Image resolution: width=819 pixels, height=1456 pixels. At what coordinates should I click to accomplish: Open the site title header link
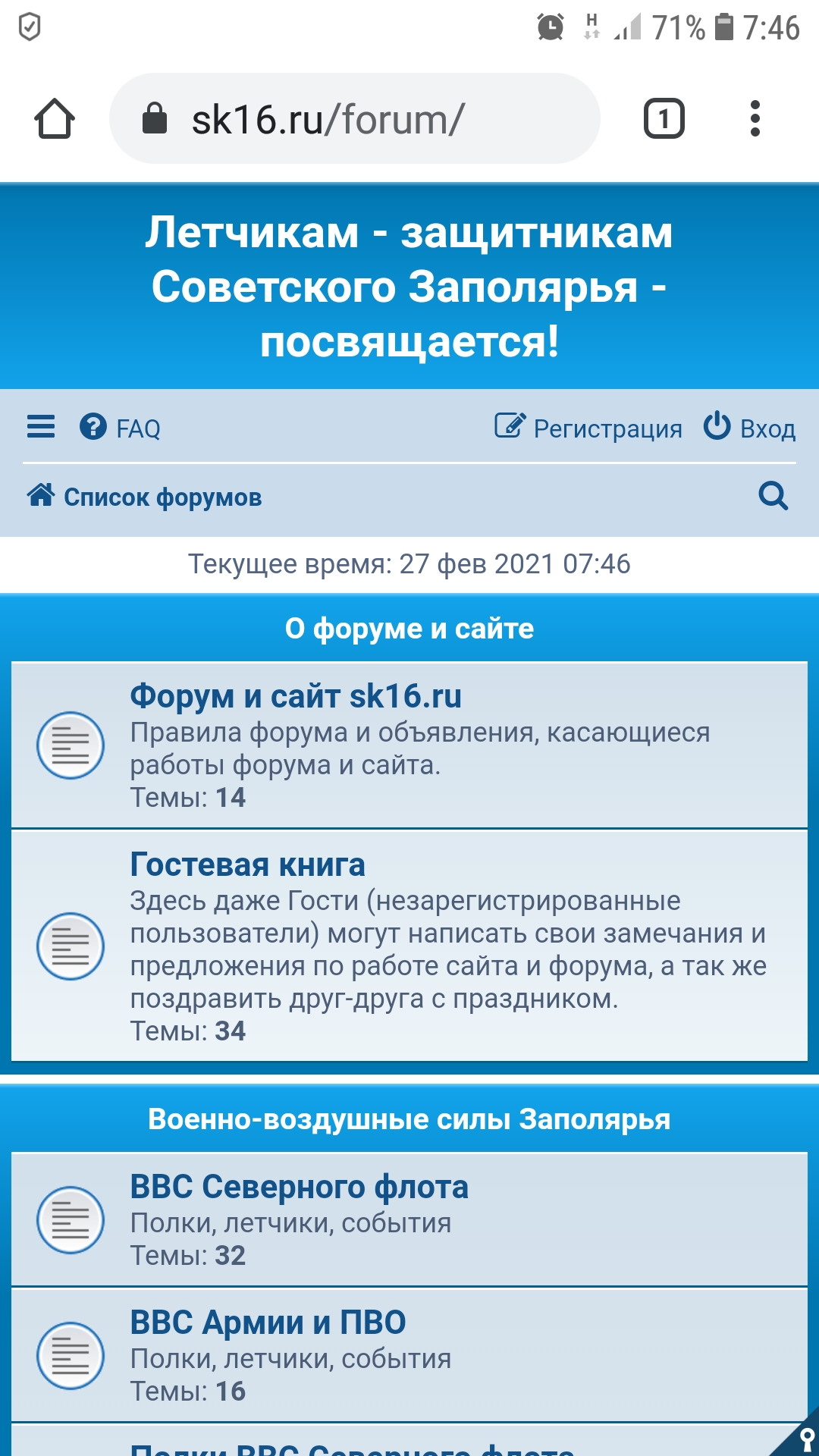(409, 287)
